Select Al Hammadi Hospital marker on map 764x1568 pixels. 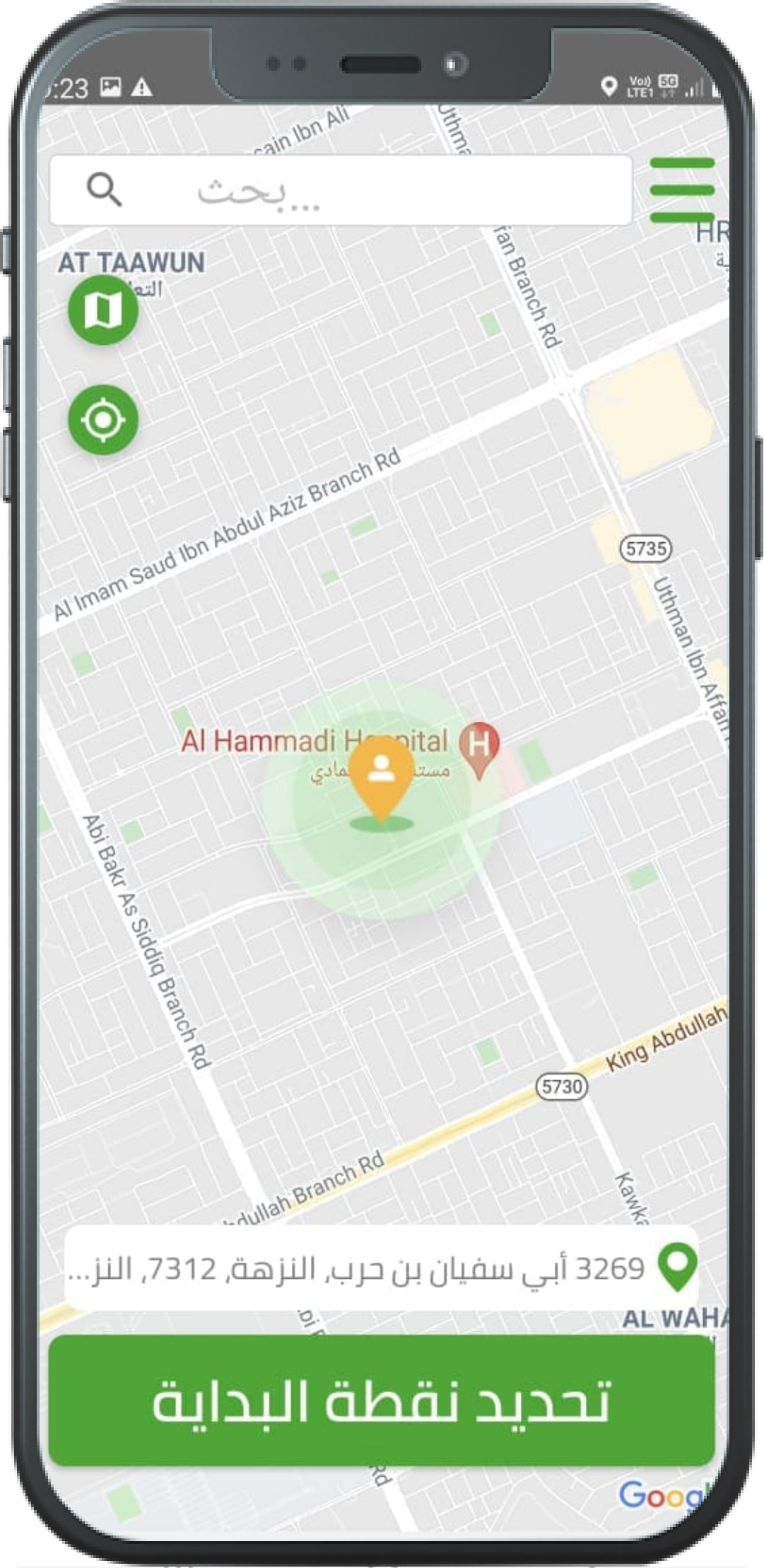click(x=479, y=747)
